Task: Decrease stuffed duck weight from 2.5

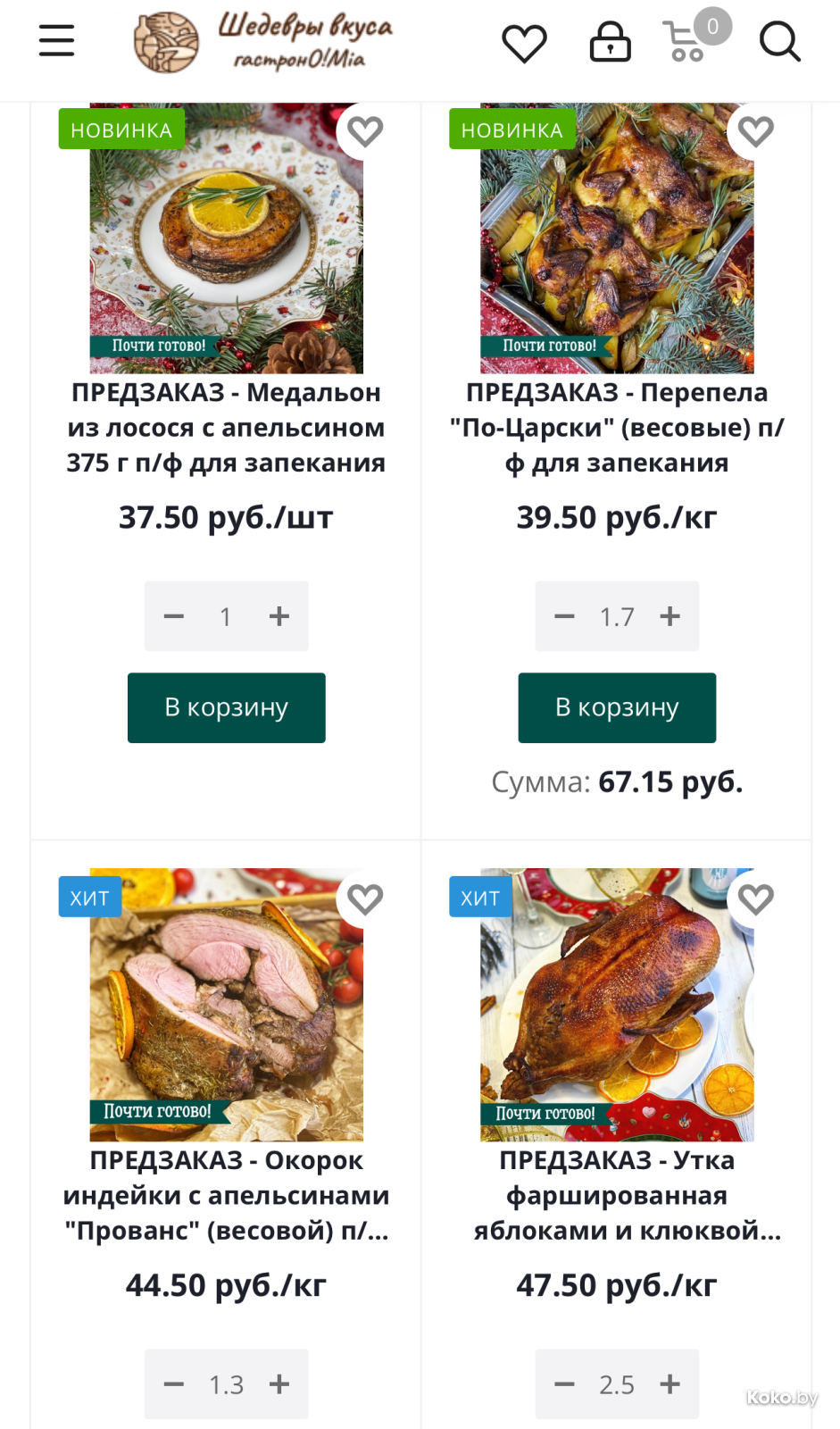Action: pos(564,1384)
